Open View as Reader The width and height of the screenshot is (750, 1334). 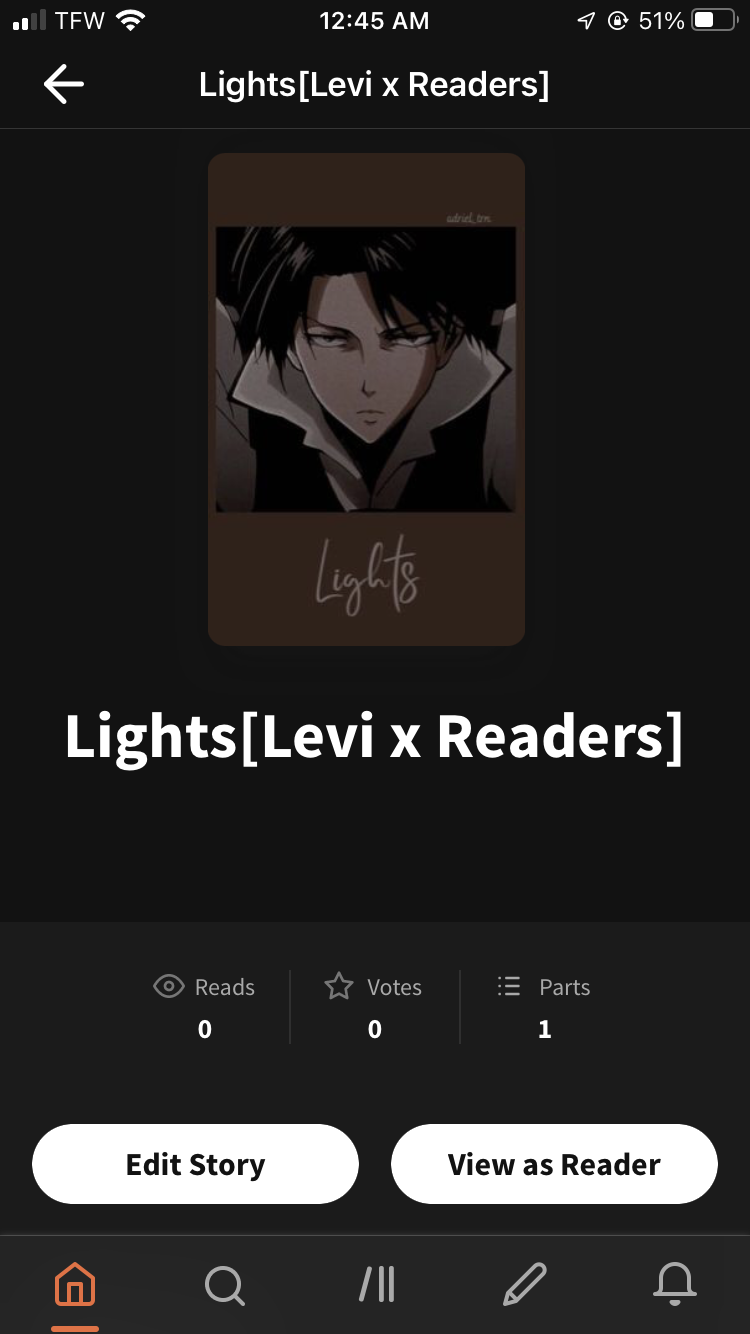tap(554, 1164)
